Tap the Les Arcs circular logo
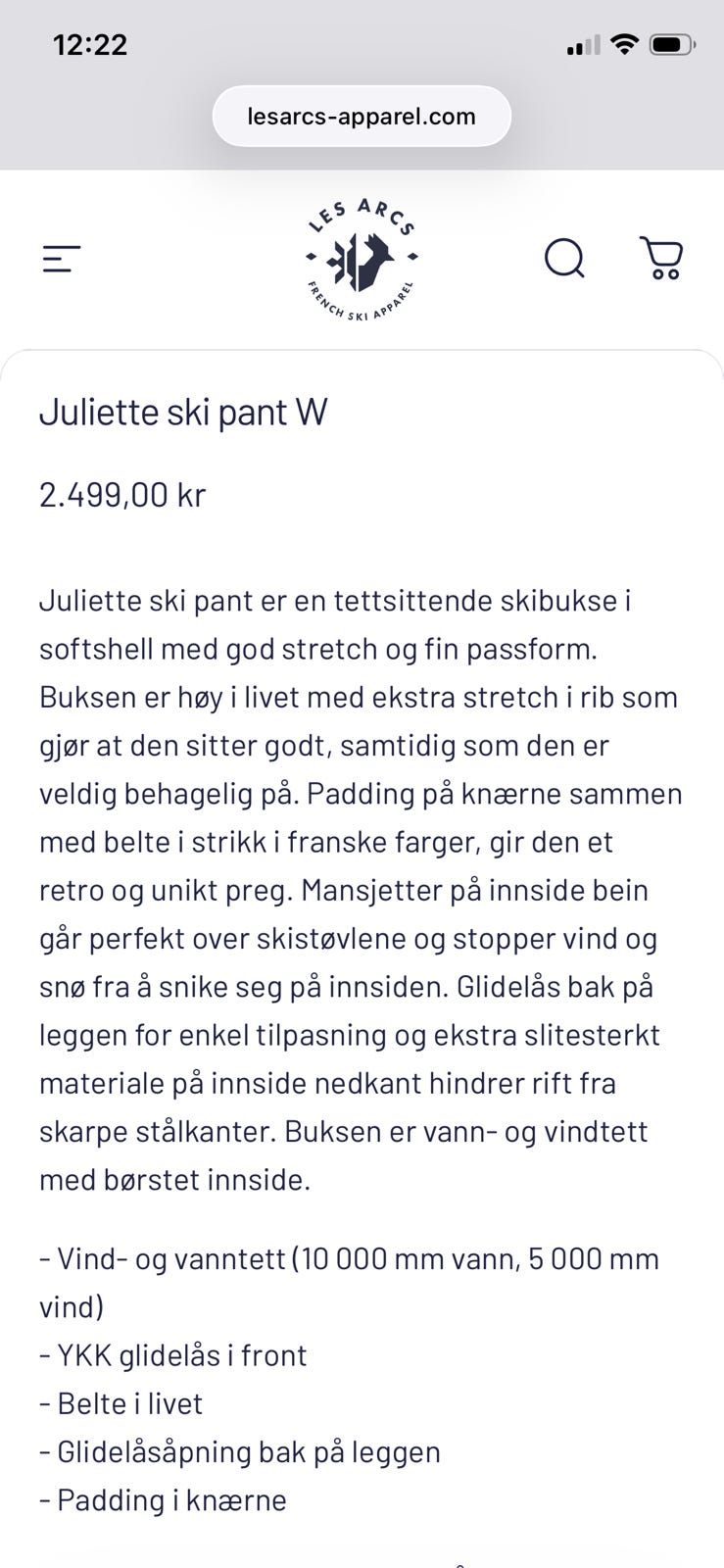 pos(362,257)
